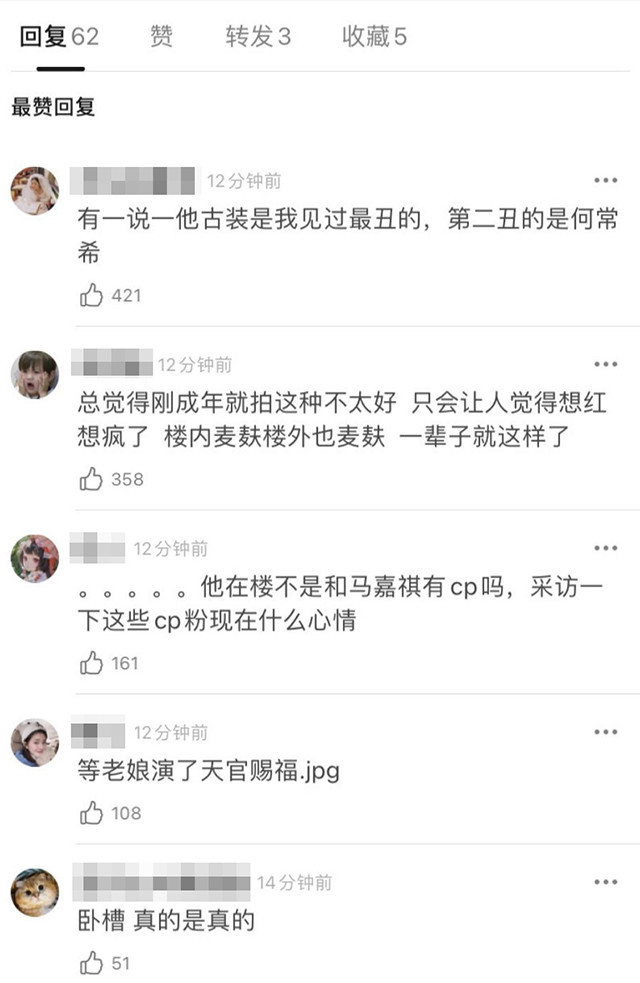Open more options on 卧槽 comment

pos(606,883)
